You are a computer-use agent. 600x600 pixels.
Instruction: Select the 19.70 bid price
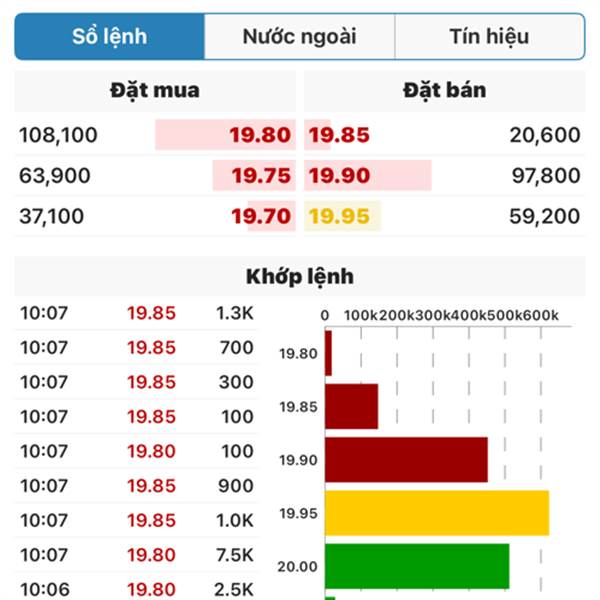261,216
